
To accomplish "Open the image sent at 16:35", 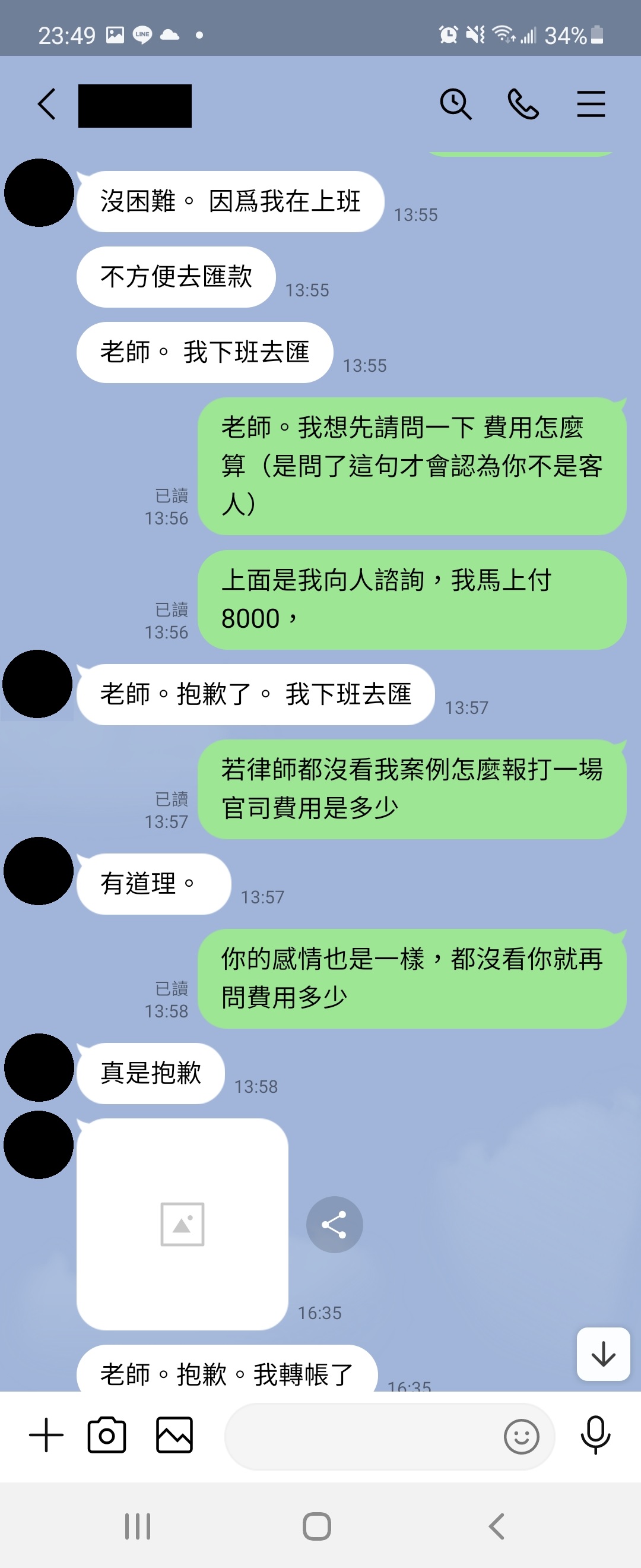I will pos(182,1224).
